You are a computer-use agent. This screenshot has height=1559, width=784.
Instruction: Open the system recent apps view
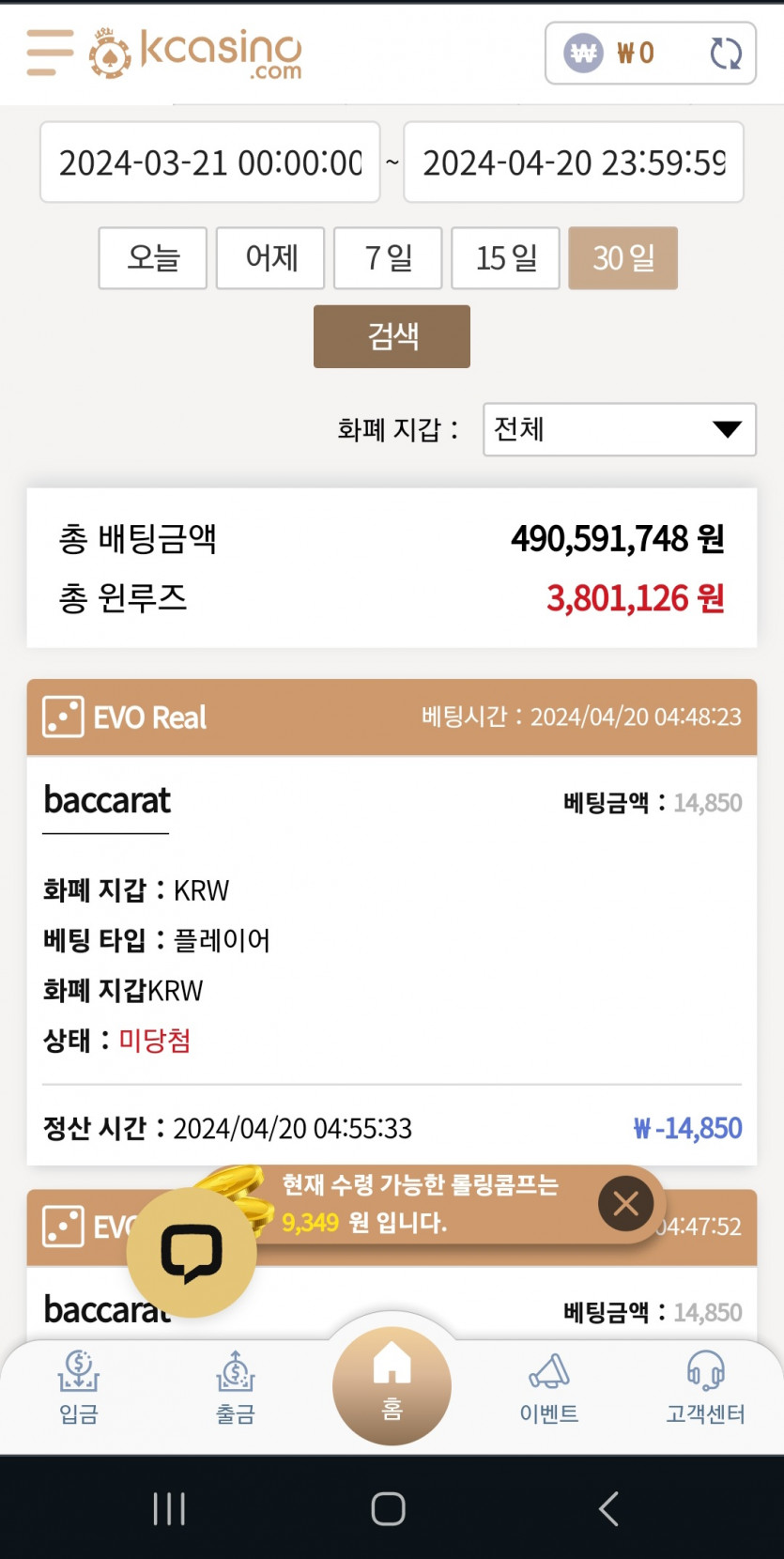point(169,1508)
